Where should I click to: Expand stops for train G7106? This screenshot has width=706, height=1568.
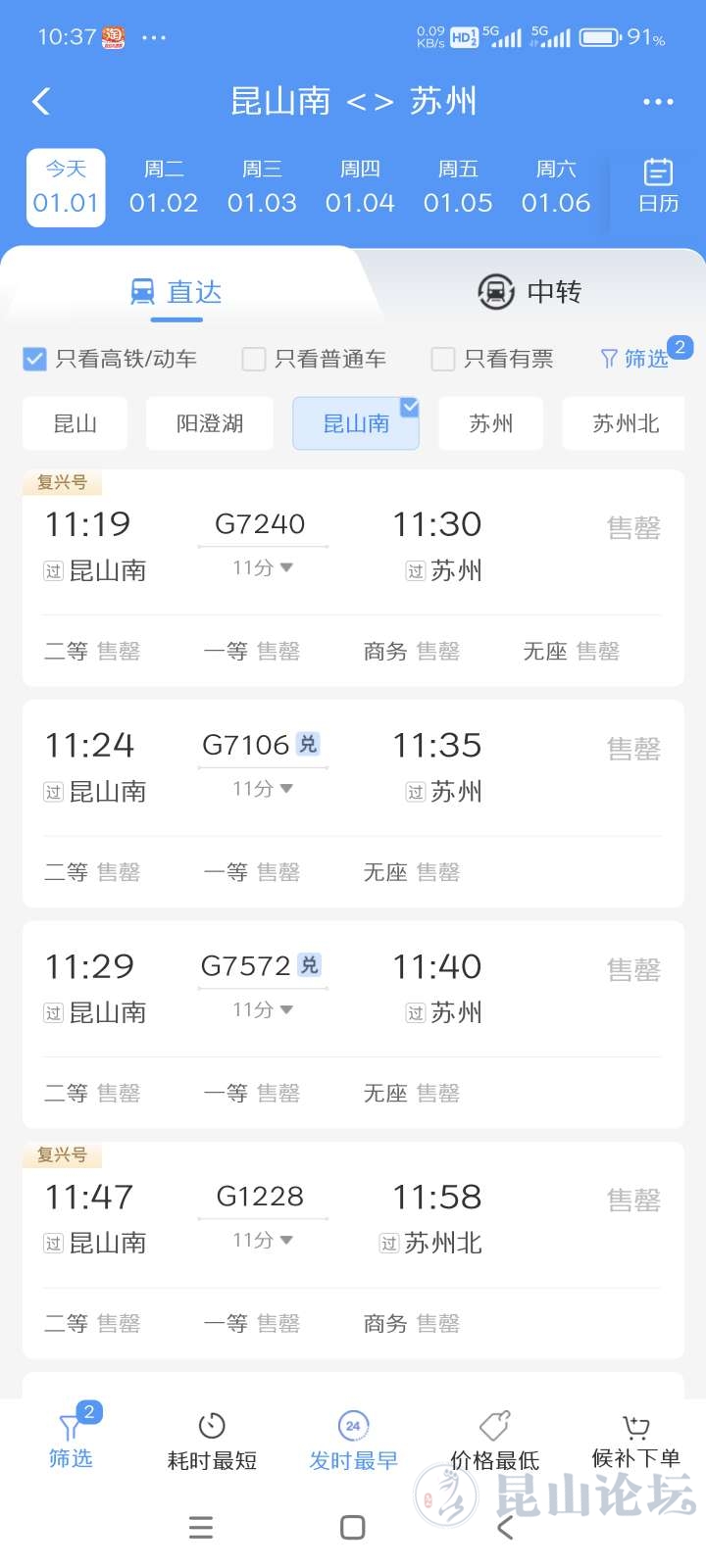263,789
